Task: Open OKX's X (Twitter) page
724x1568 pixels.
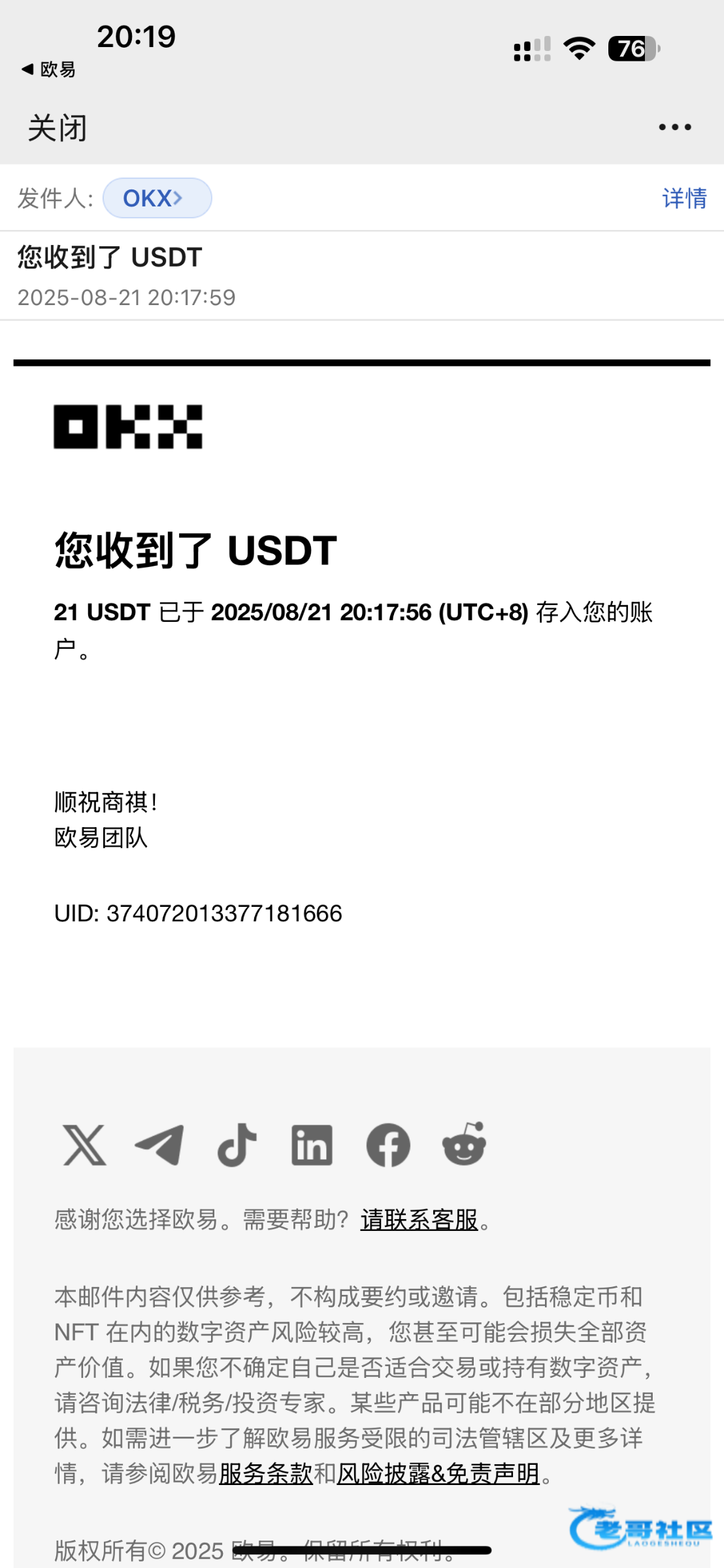Action: click(x=84, y=1145)
